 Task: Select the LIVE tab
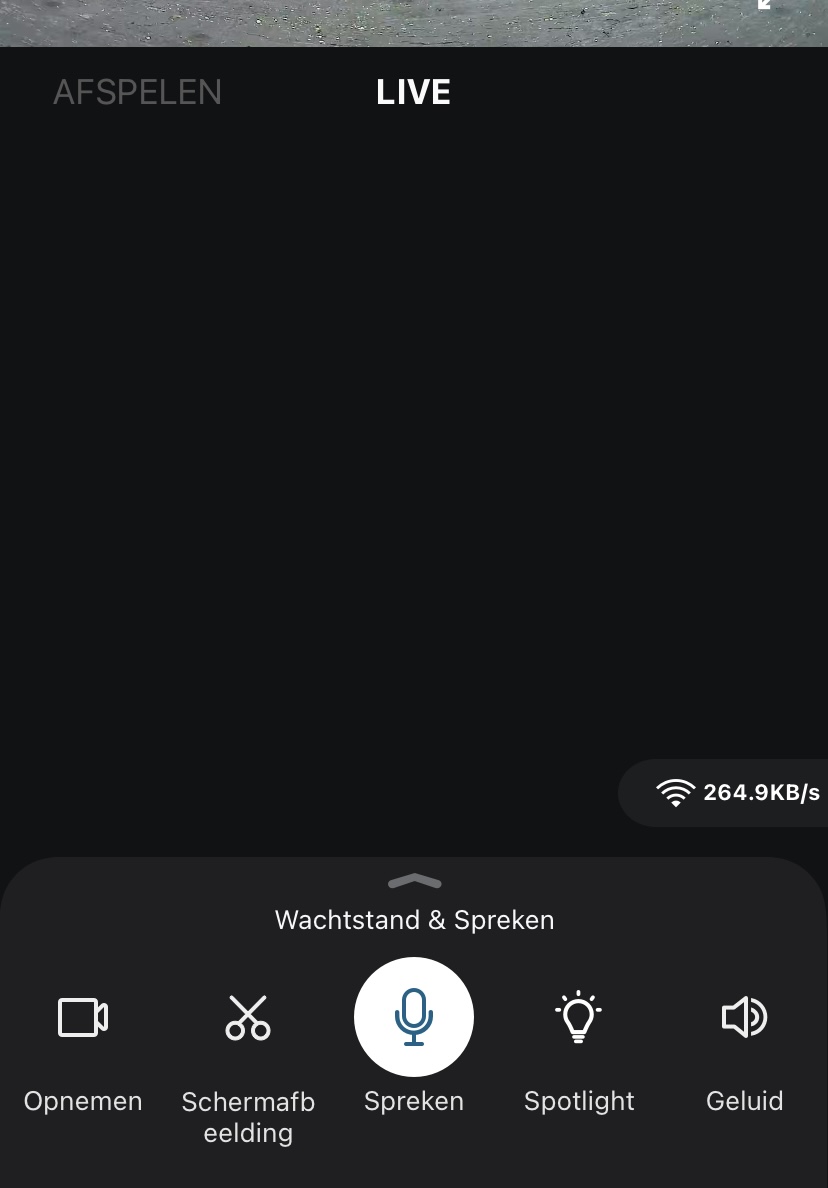(413, 92)
